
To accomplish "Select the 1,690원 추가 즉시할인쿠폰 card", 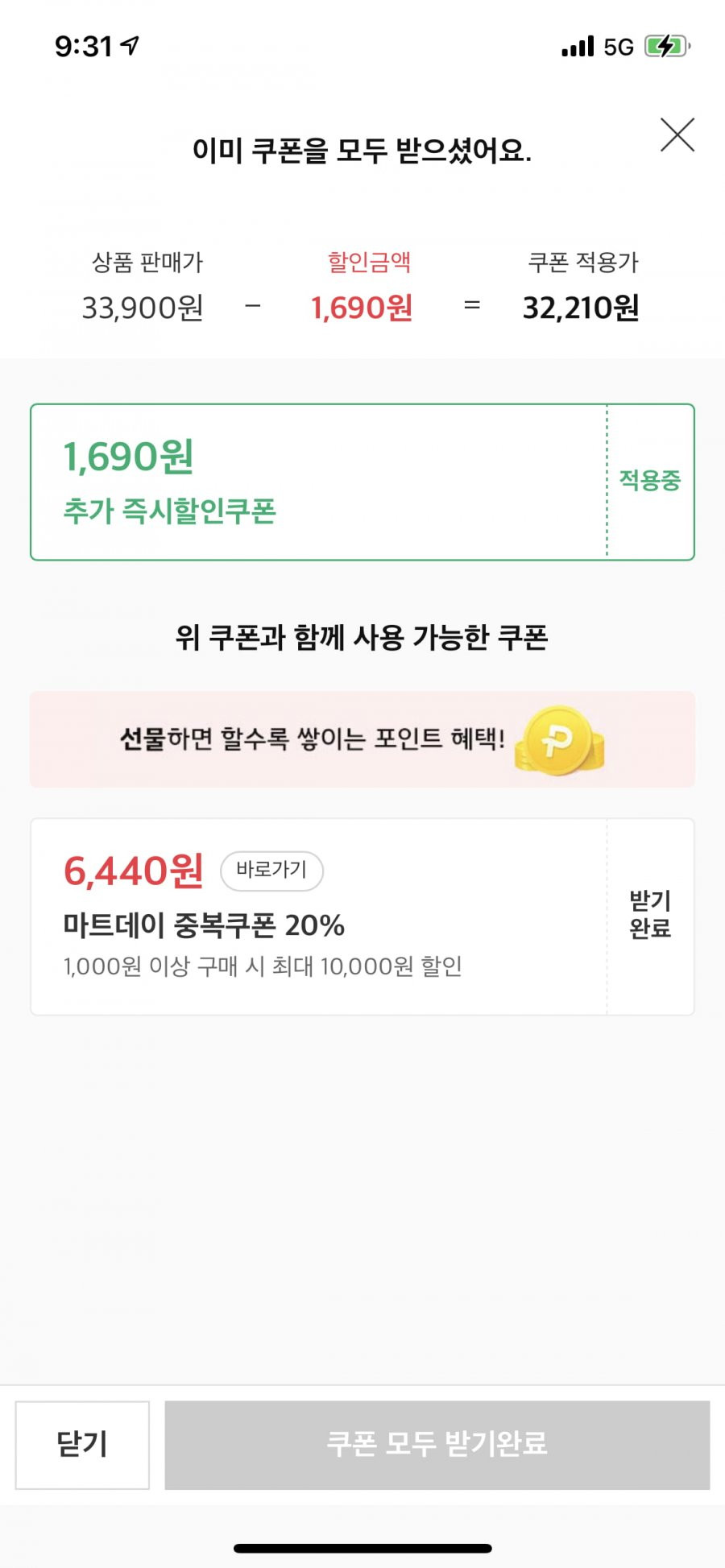I will (362, 482).
